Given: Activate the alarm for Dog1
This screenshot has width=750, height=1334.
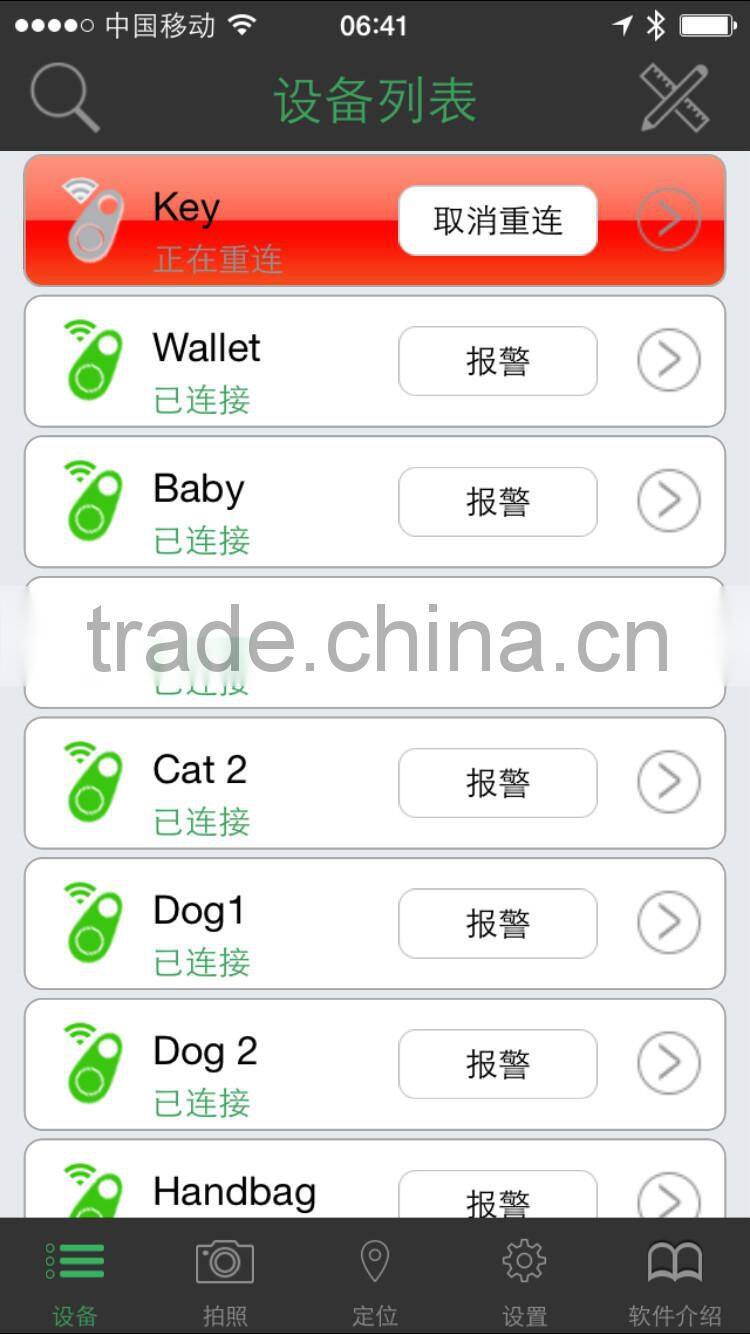Looking at the screenshot, I should click(497, 923).
